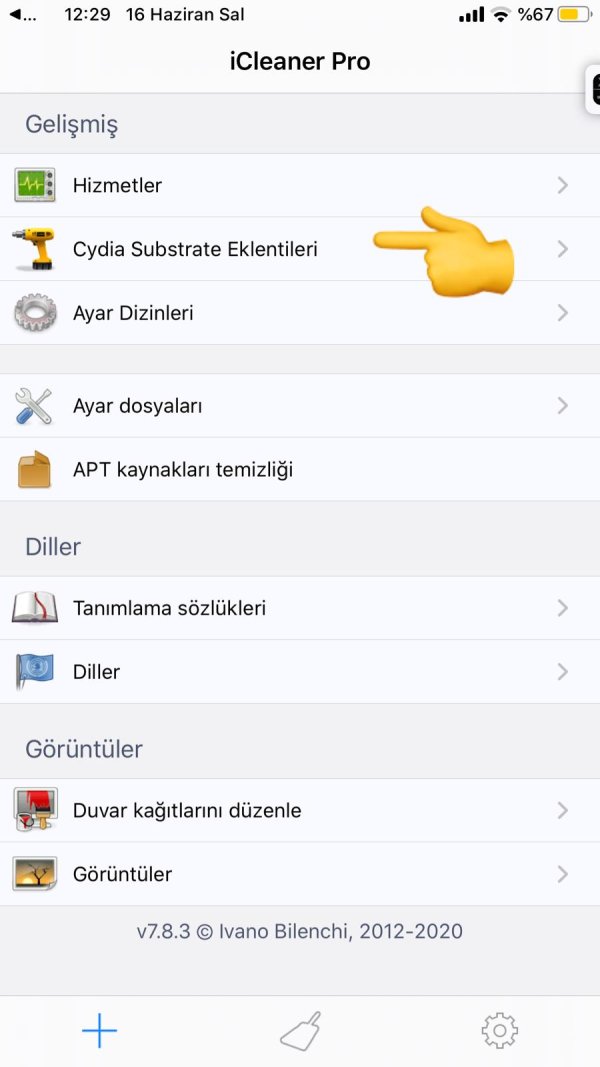Open the Diller row with flag icon

(300, 672)
